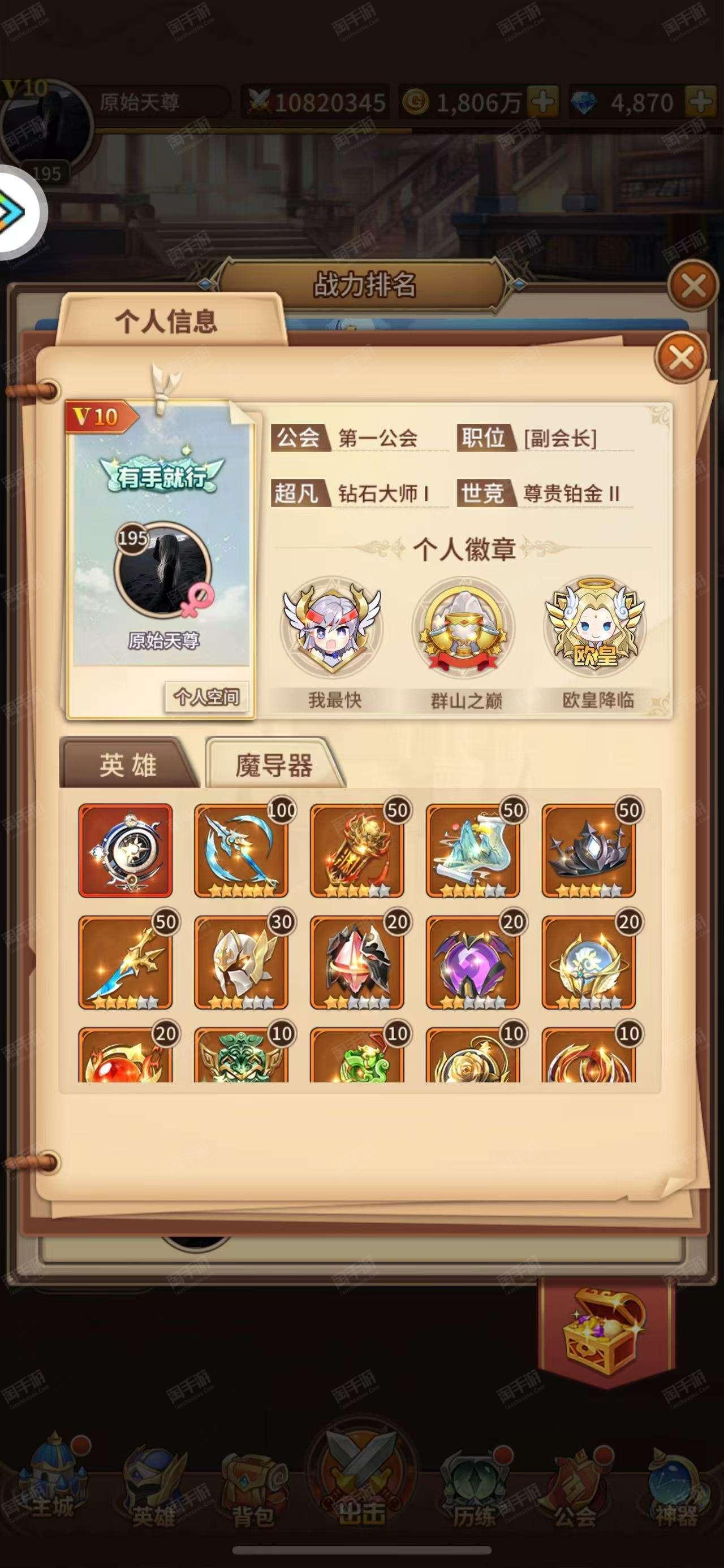
Task: Open 个人空间 on the profile card
Action: click(206, 697)
